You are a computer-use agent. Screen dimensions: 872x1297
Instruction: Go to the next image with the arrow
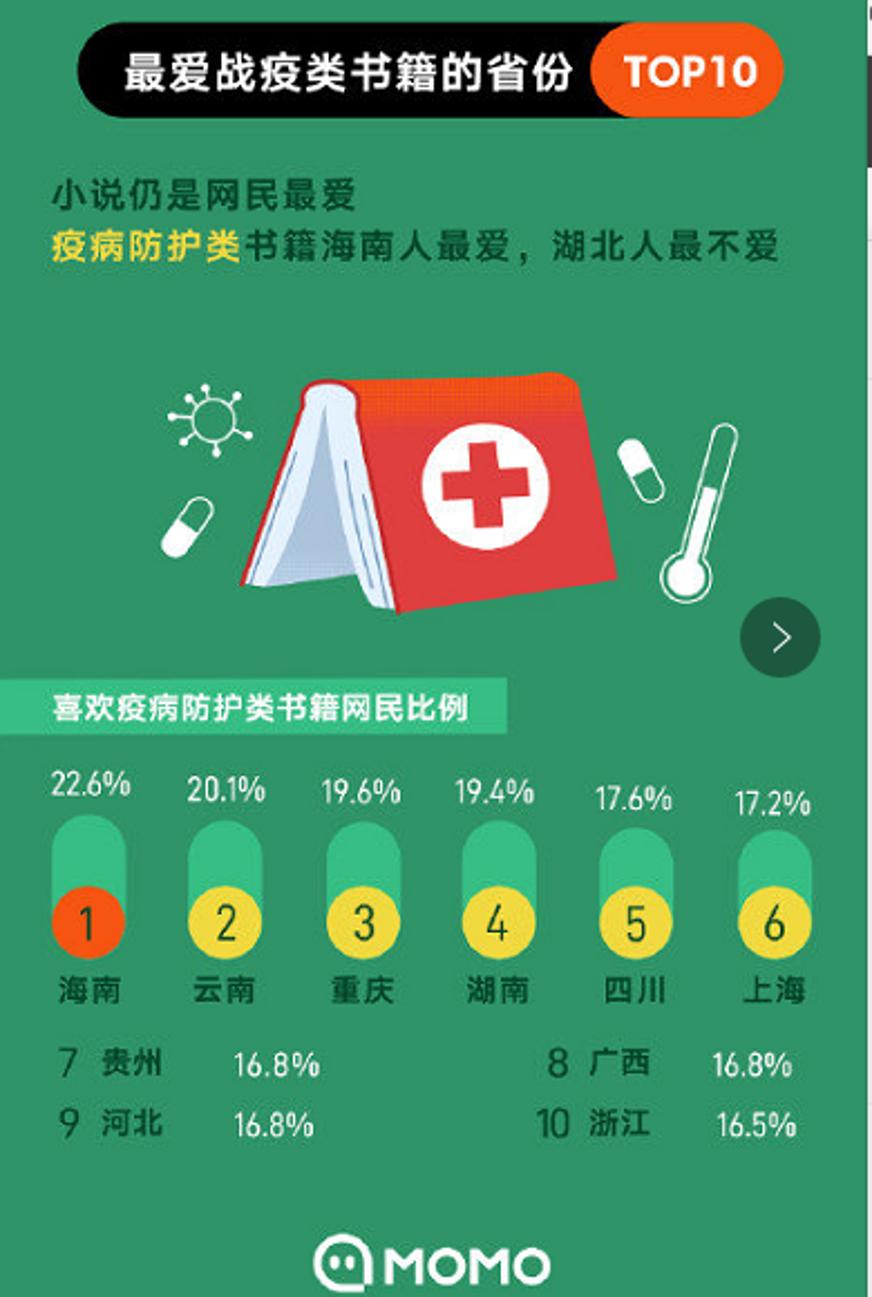pyautogui.click(x=780, y=638)
